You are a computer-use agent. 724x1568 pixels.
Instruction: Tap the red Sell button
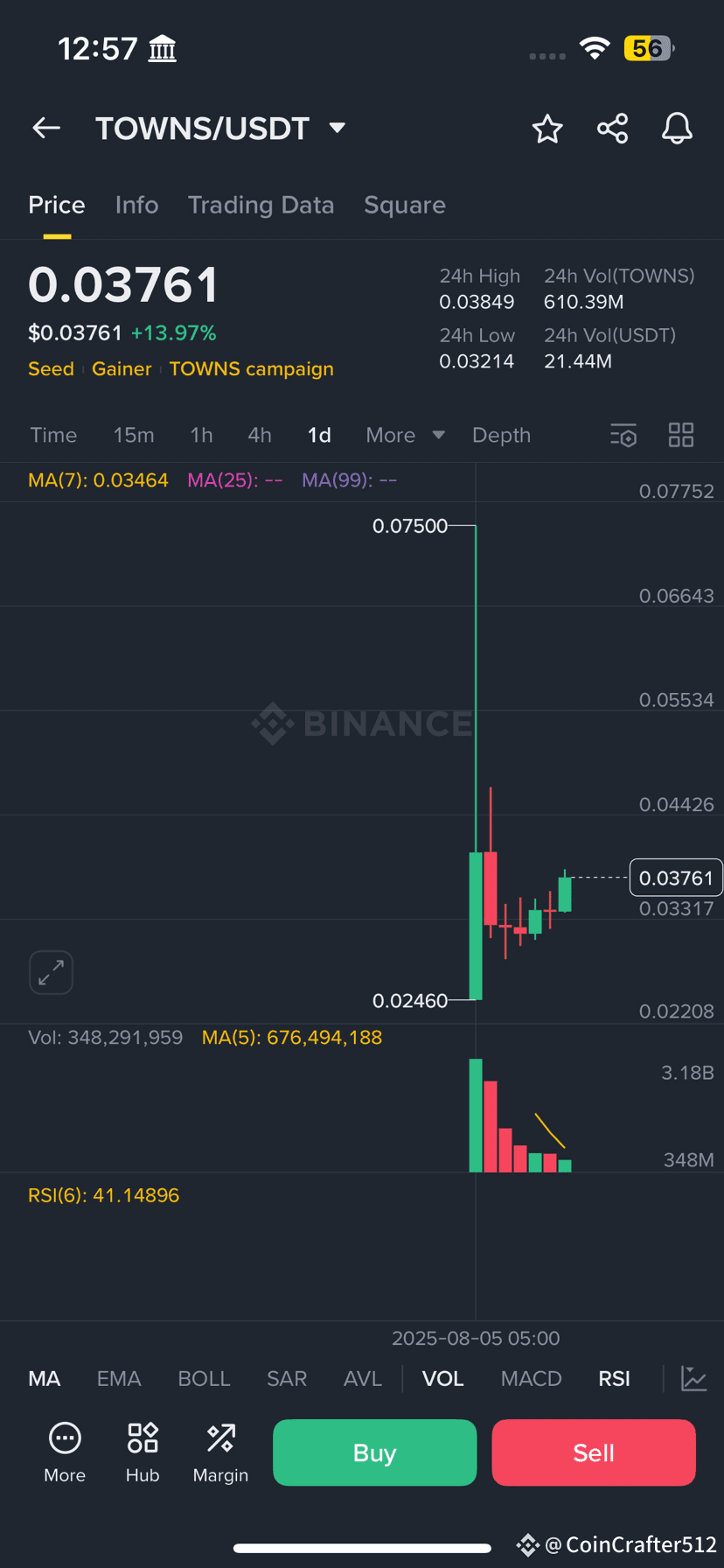[x=593, y=1452]
